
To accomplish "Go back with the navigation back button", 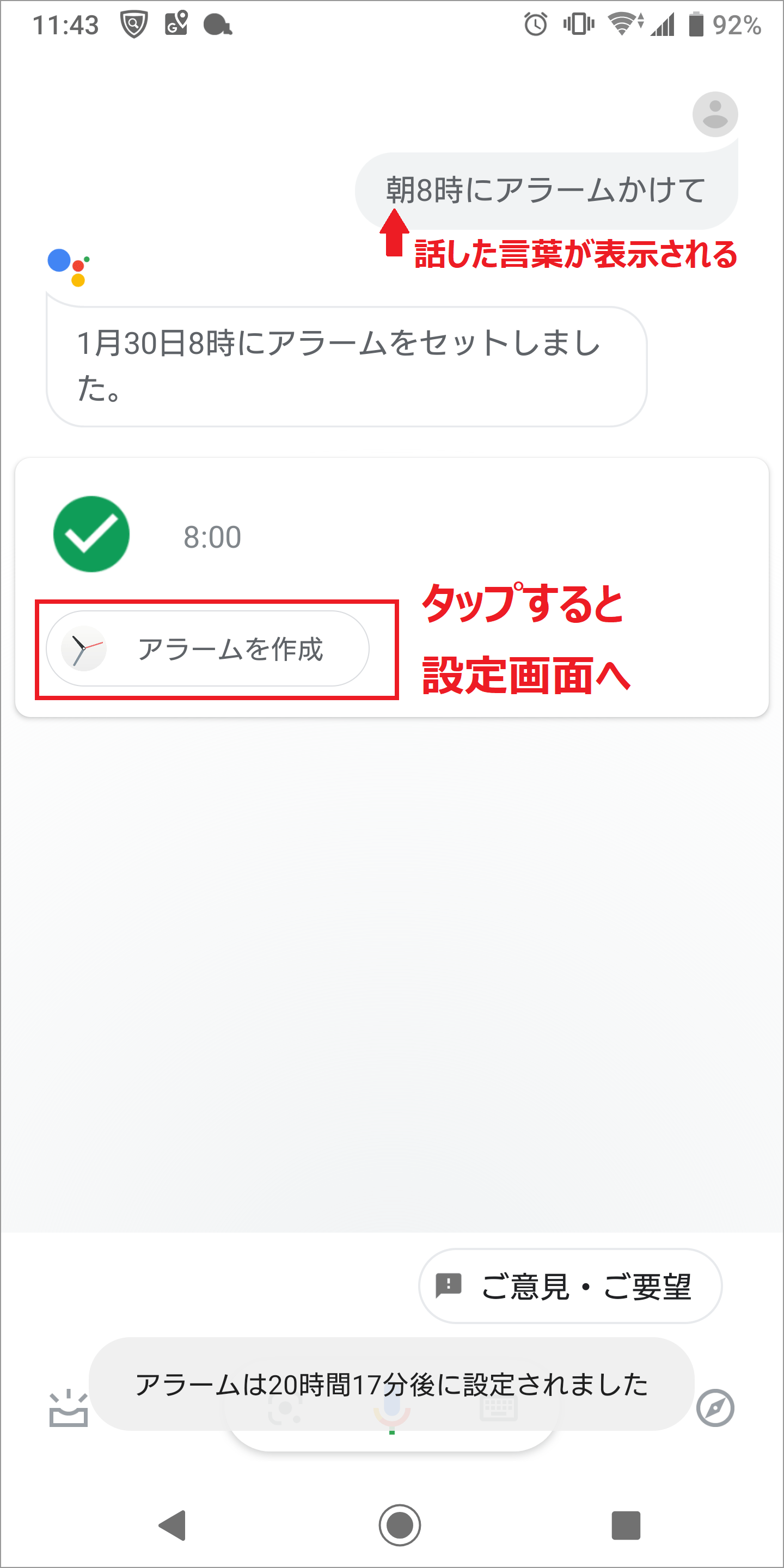I will (172, 1525).
